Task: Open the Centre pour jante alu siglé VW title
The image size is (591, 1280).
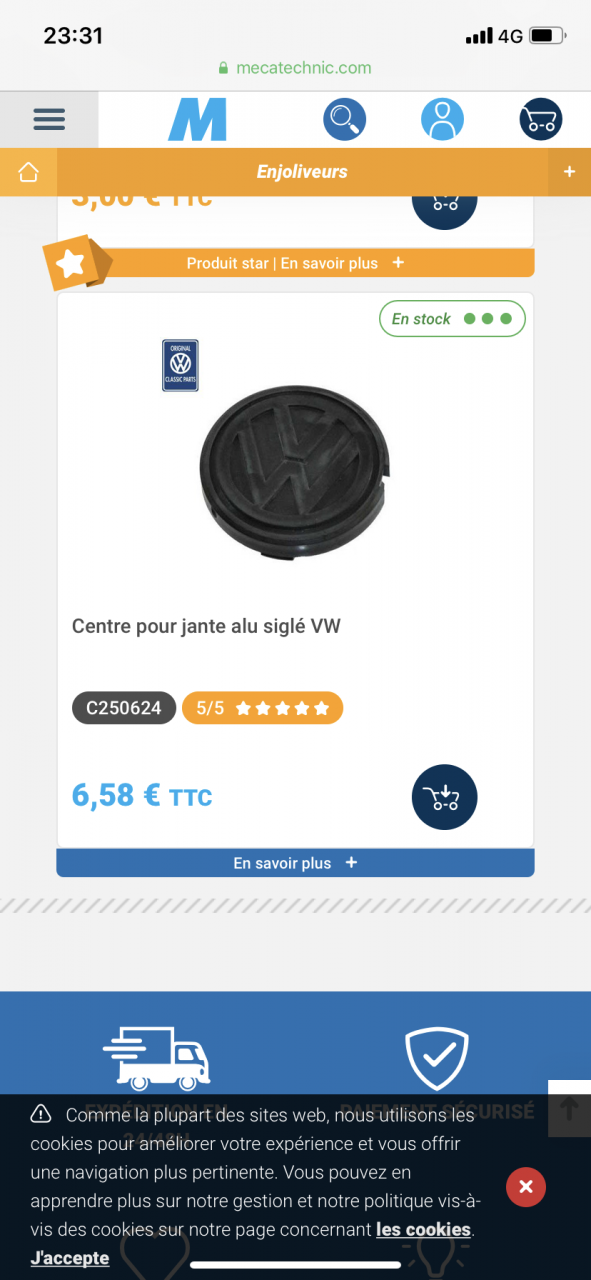Action: coord(206,626)
